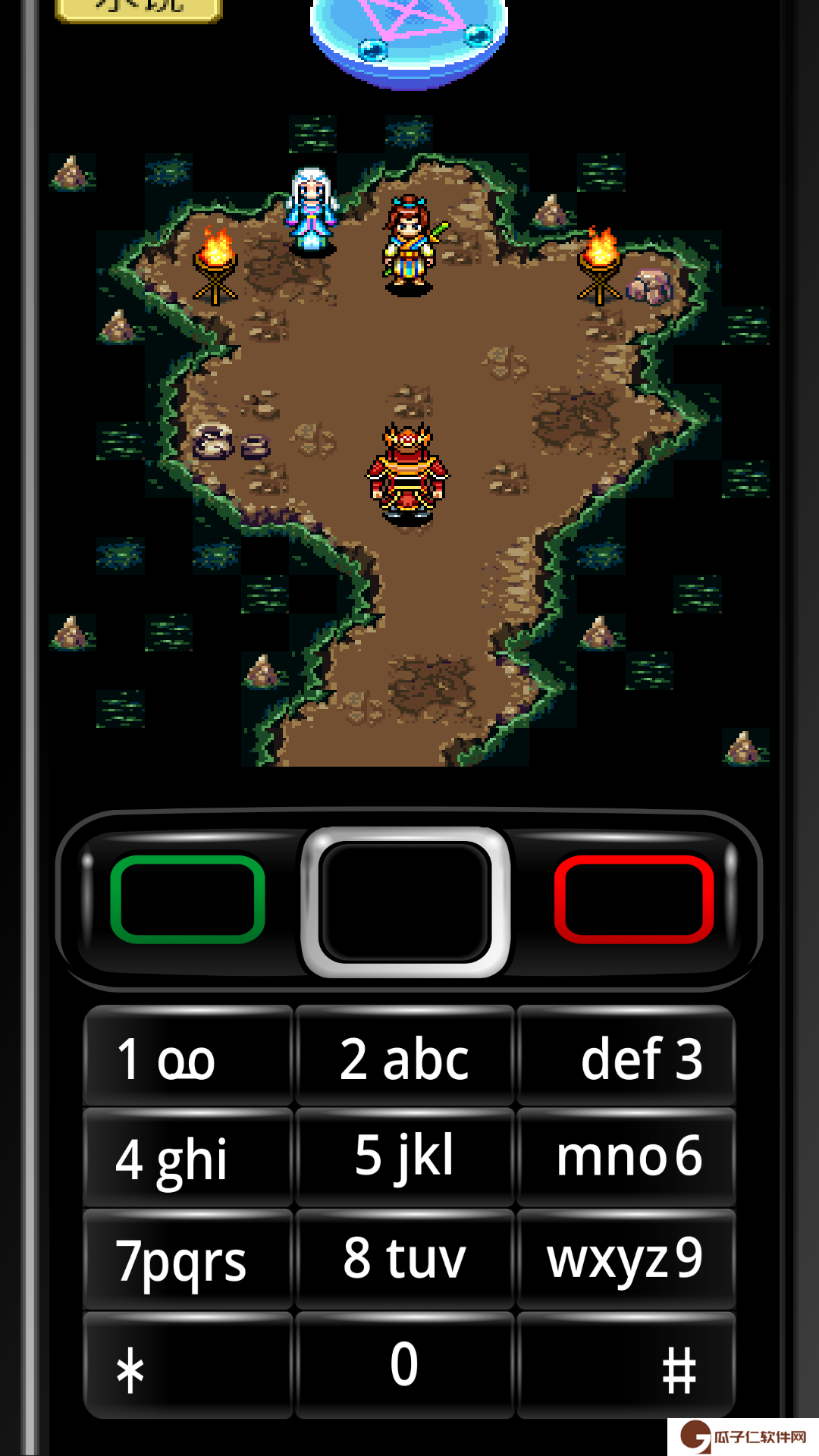Tap the 1 key
The image size is (819, 1456).
(x=188, y=1057)
